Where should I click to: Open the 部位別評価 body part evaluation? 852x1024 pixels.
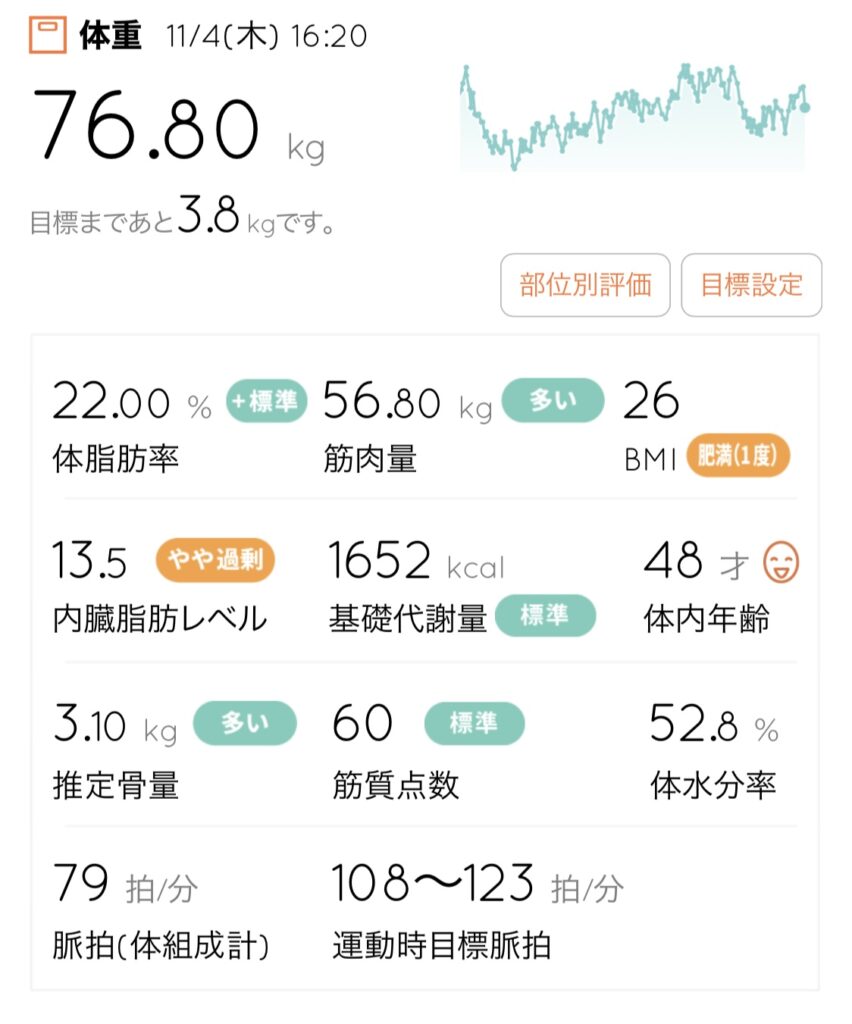click(x=585, y=285)
